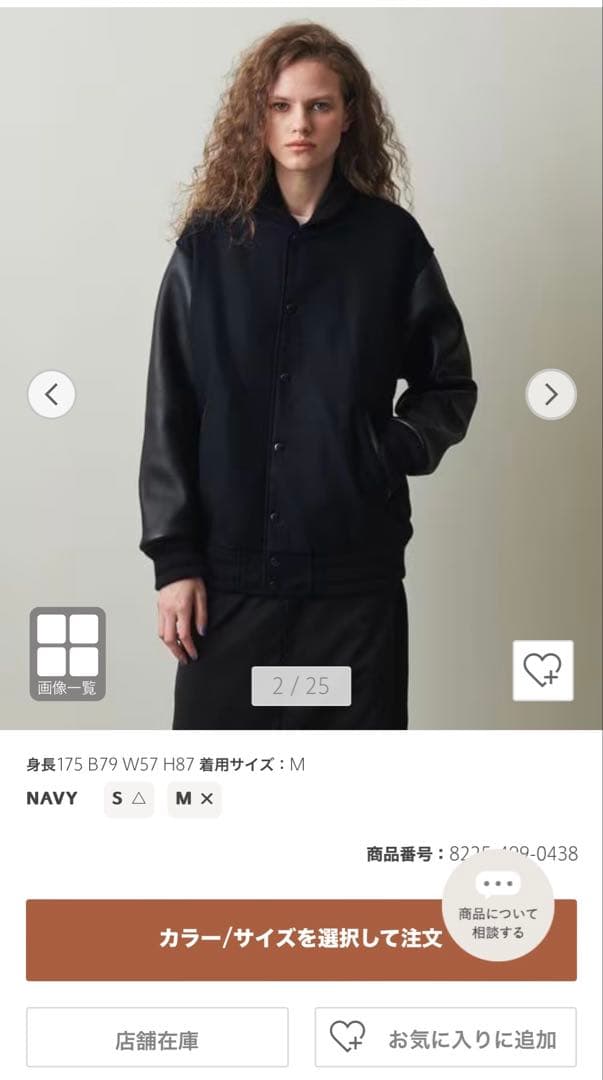Open the 画像一覧 image grid
The width and height of the screenshot is (603, 1080).
tap(67, 654)
